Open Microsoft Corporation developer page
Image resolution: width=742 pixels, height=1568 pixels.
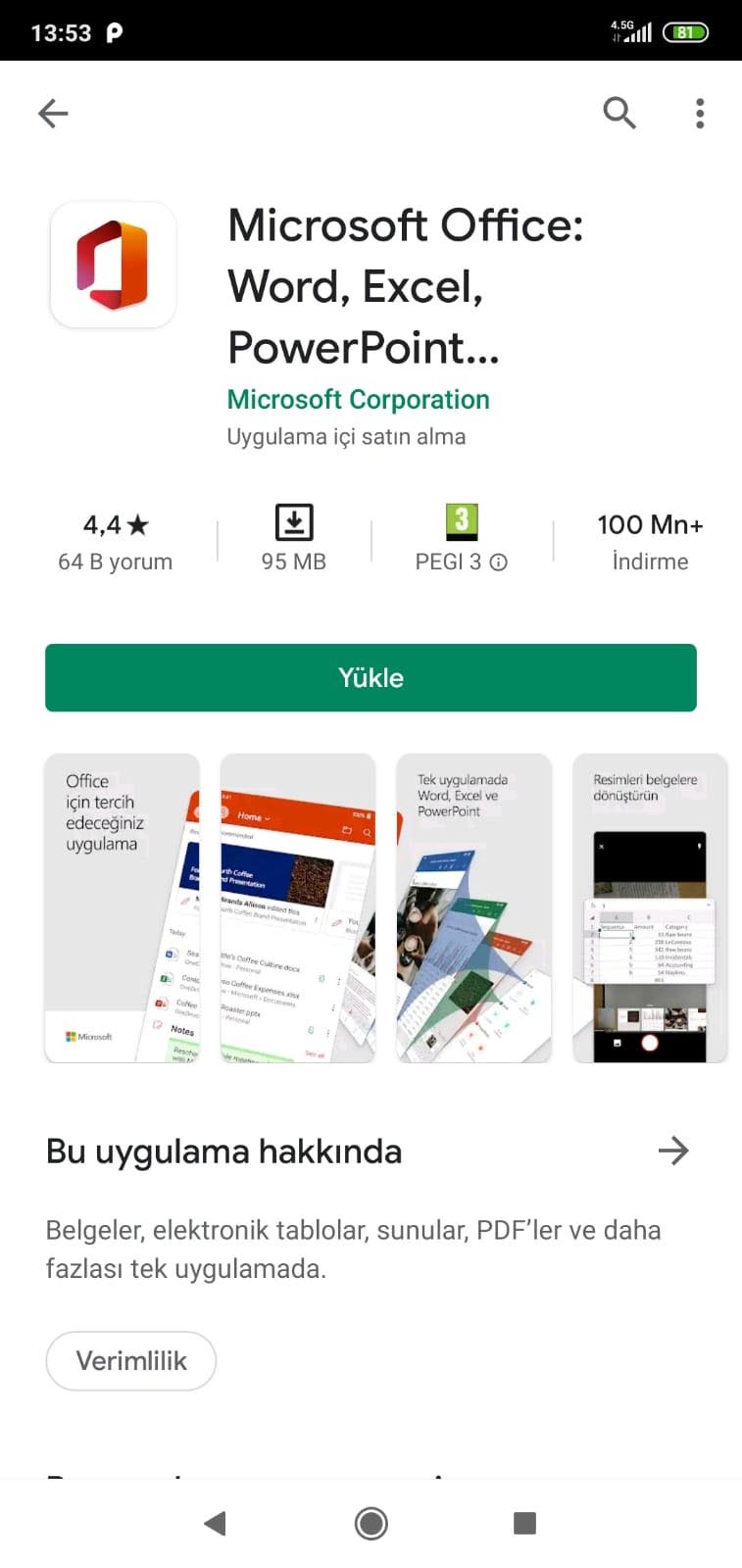[x=358, y=400]
